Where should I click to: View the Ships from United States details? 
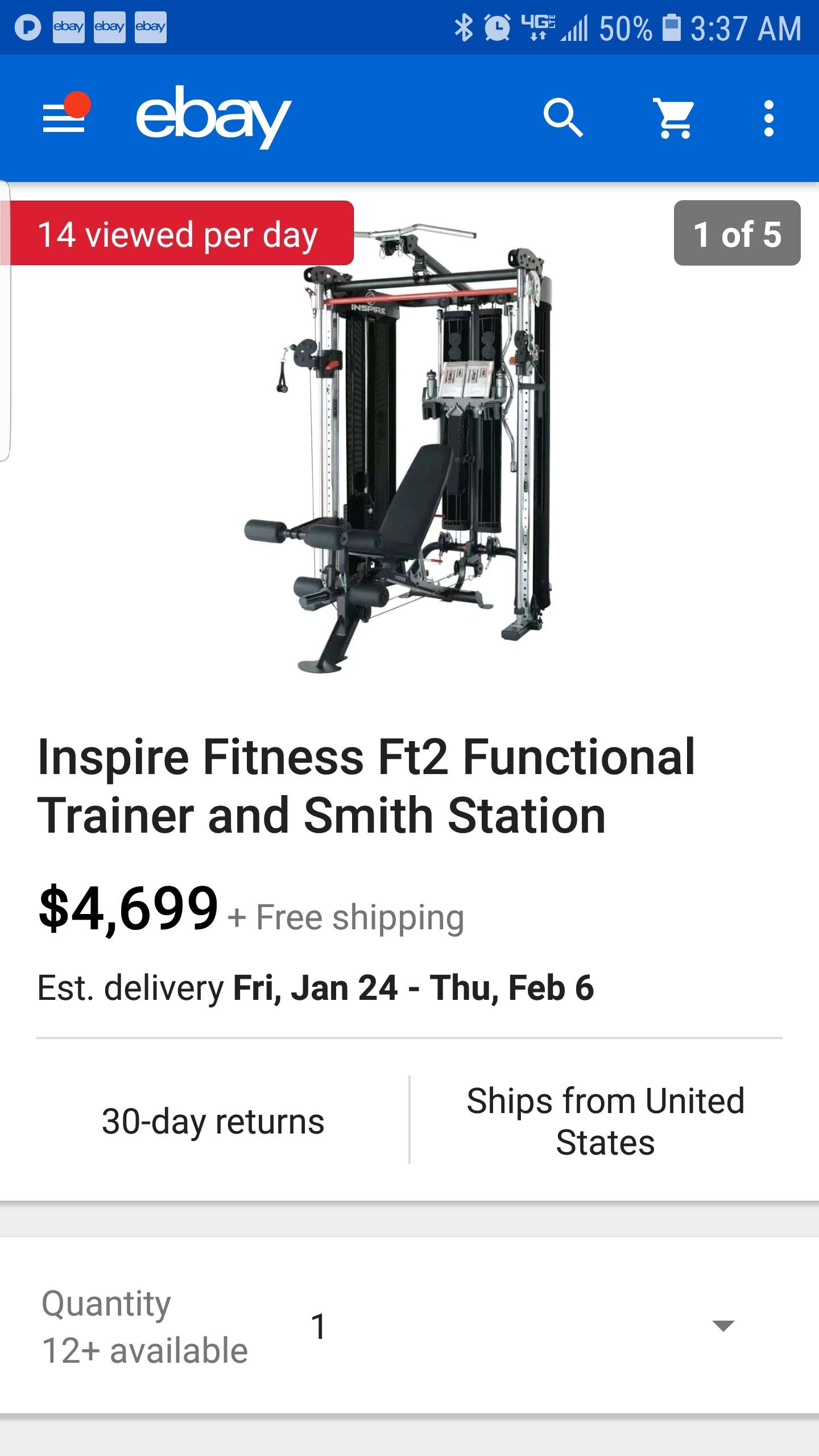click(x=605, y=1121)
